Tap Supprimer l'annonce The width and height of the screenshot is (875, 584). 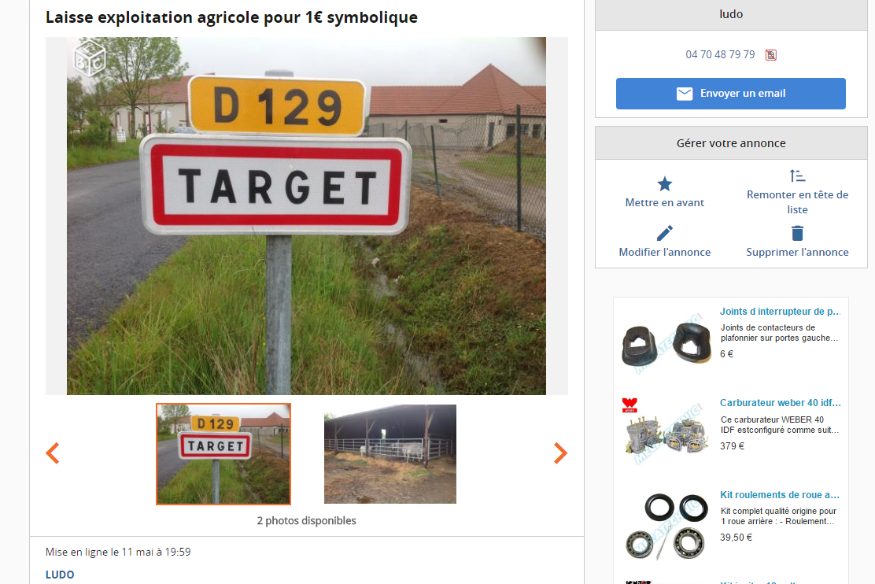(x=797, y=242)
